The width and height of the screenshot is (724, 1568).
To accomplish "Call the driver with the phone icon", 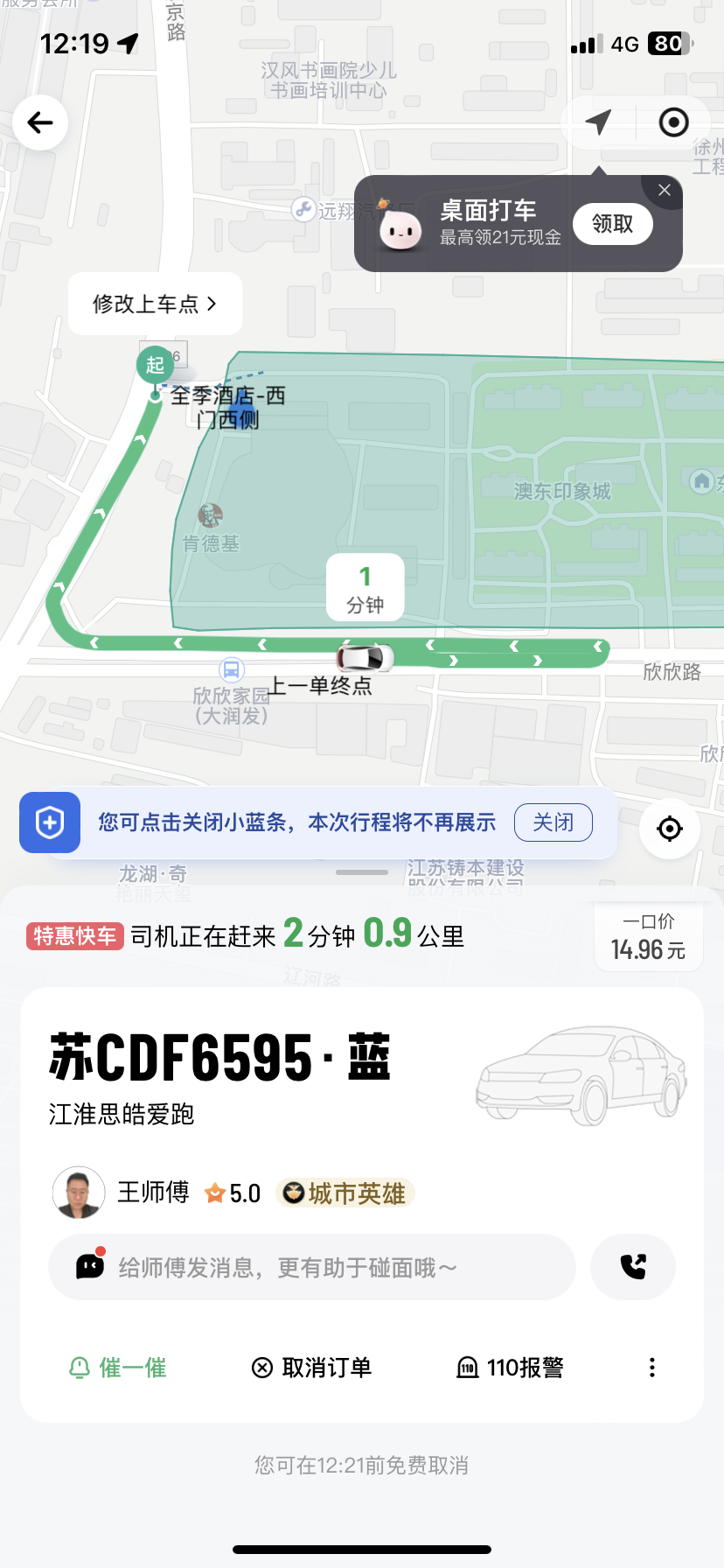I will pos(632,1267).
